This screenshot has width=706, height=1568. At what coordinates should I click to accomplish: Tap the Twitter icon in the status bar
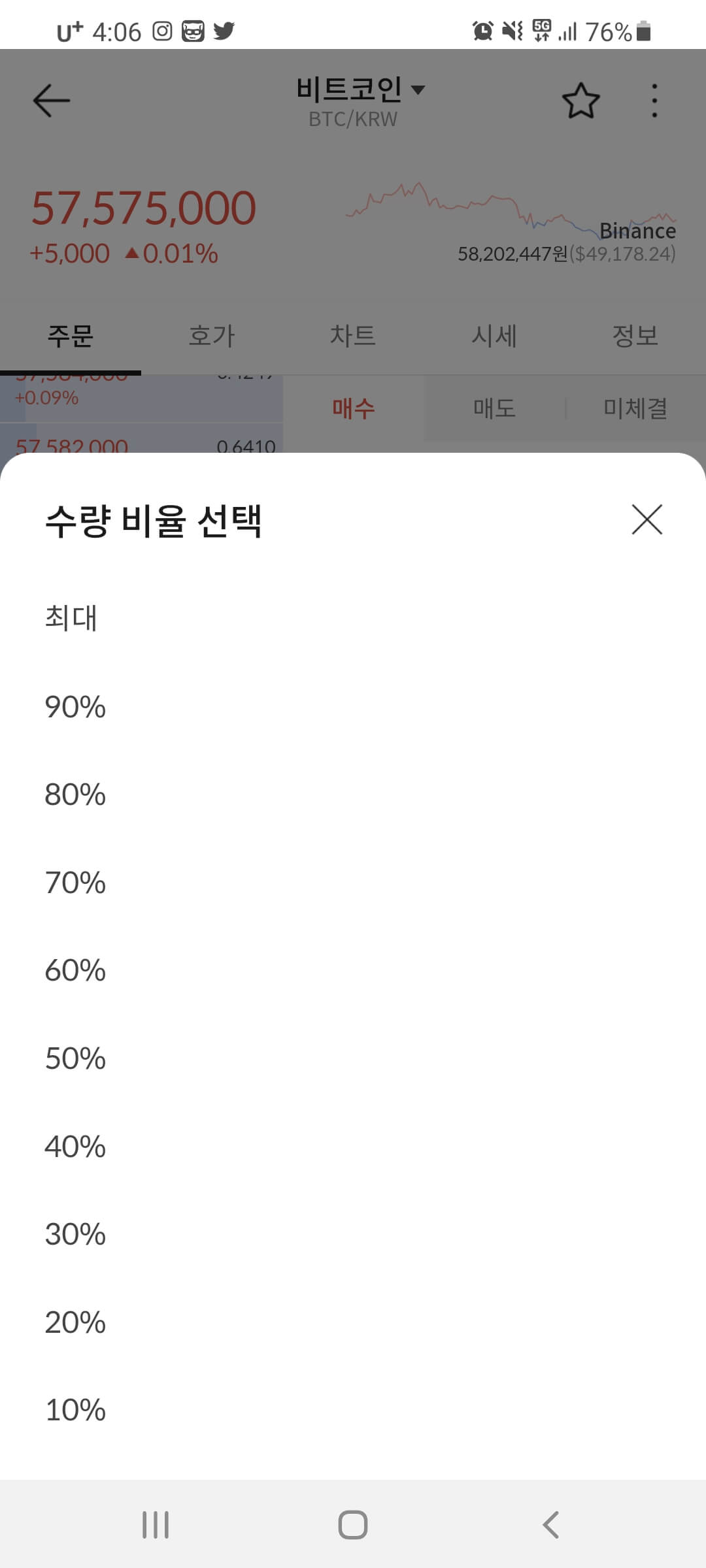224,29
